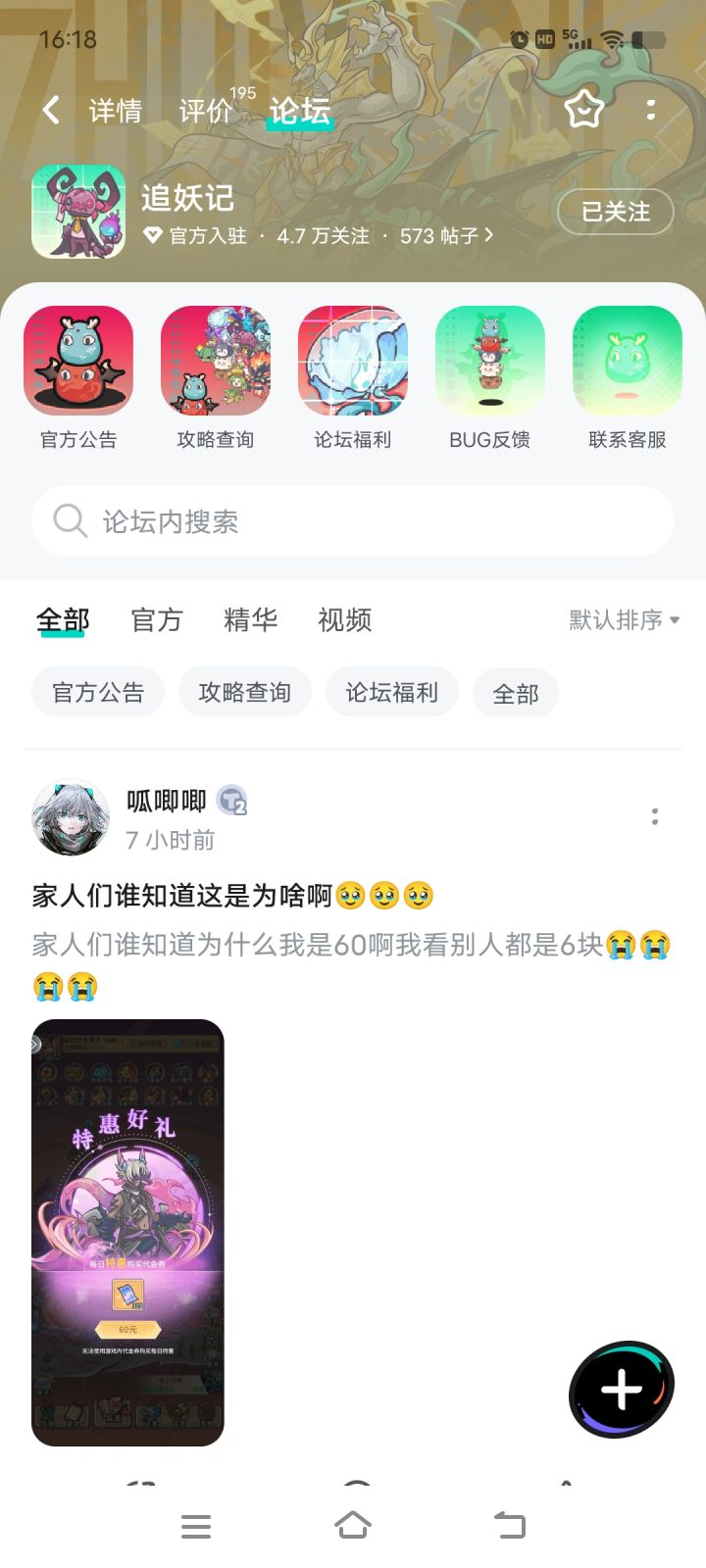Tap the 已关注 follow button

(x=616, y=212)
